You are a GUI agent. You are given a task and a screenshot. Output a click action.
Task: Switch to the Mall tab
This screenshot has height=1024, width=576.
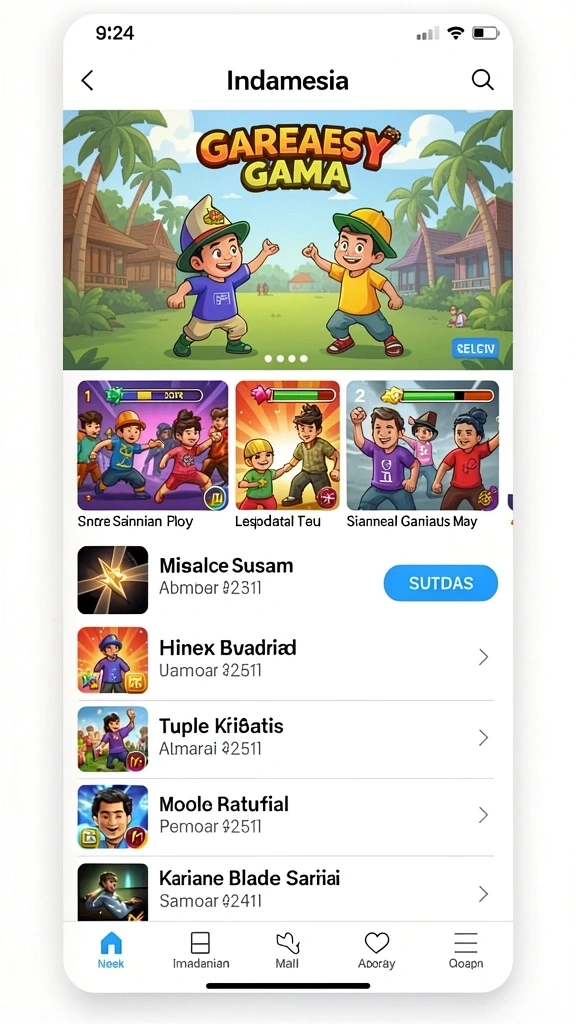[287, 950]
